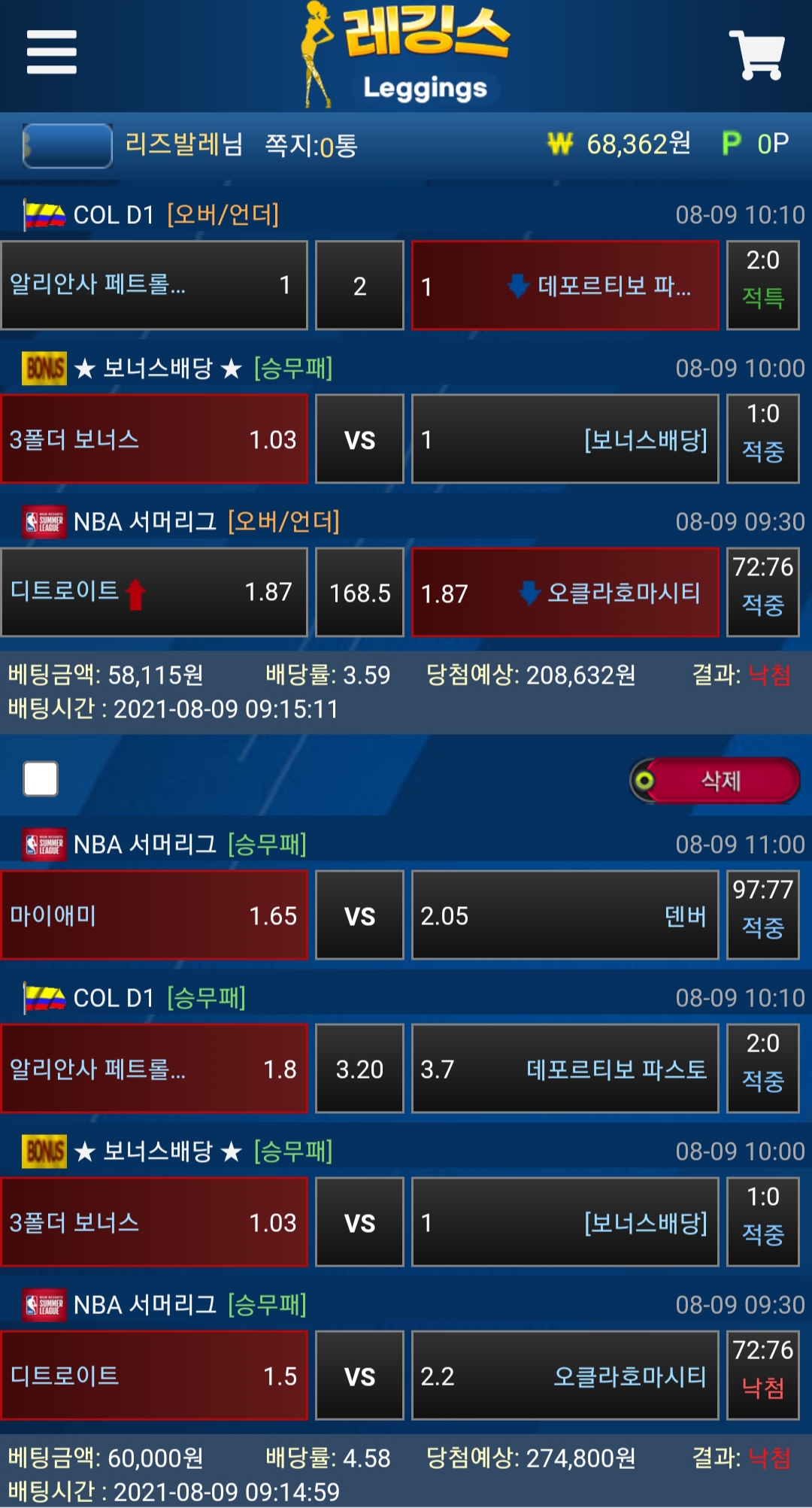Screen dimensions: 812x1508
Task: Open the 쪽지 messages inbox
Action: (x=311, y=145)
